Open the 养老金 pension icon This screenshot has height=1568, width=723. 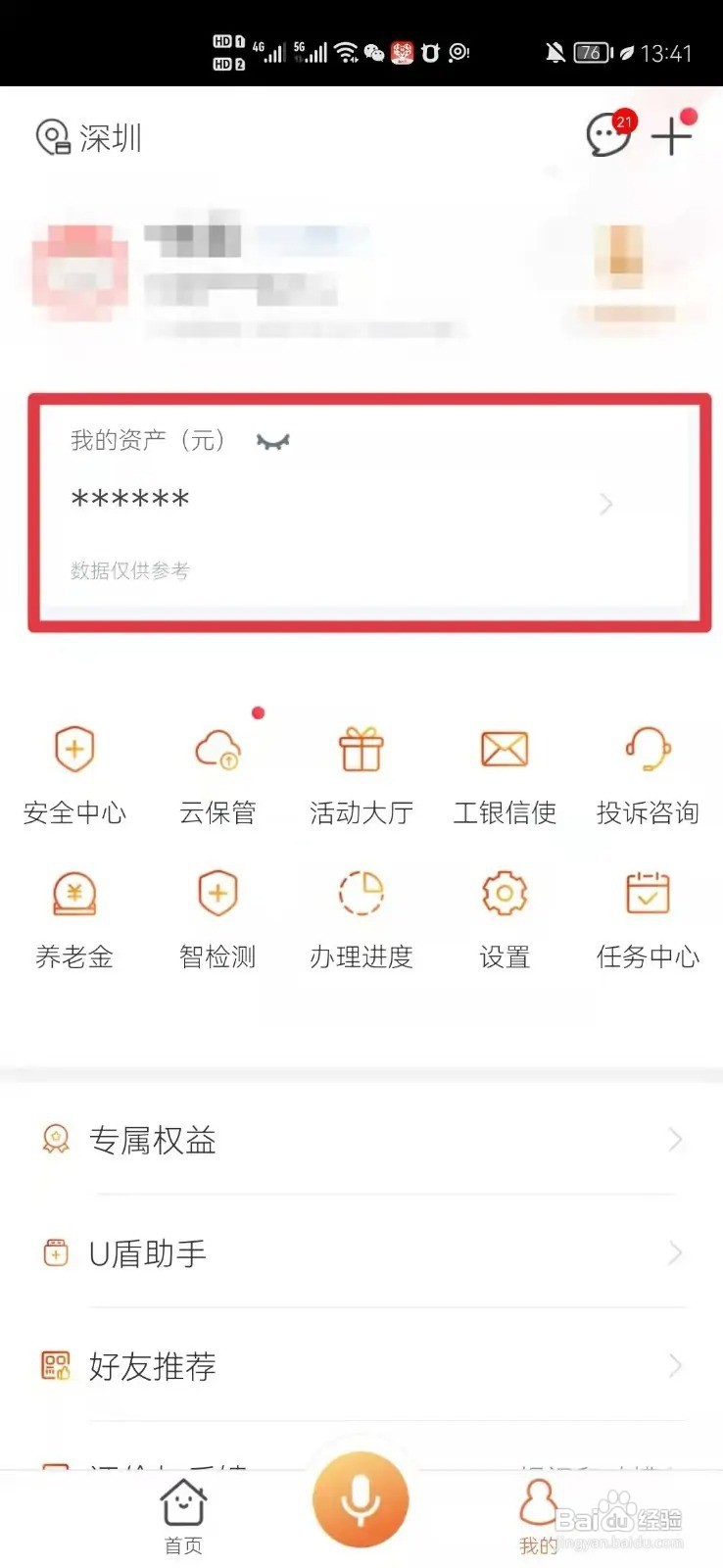(x=73, y=893)
